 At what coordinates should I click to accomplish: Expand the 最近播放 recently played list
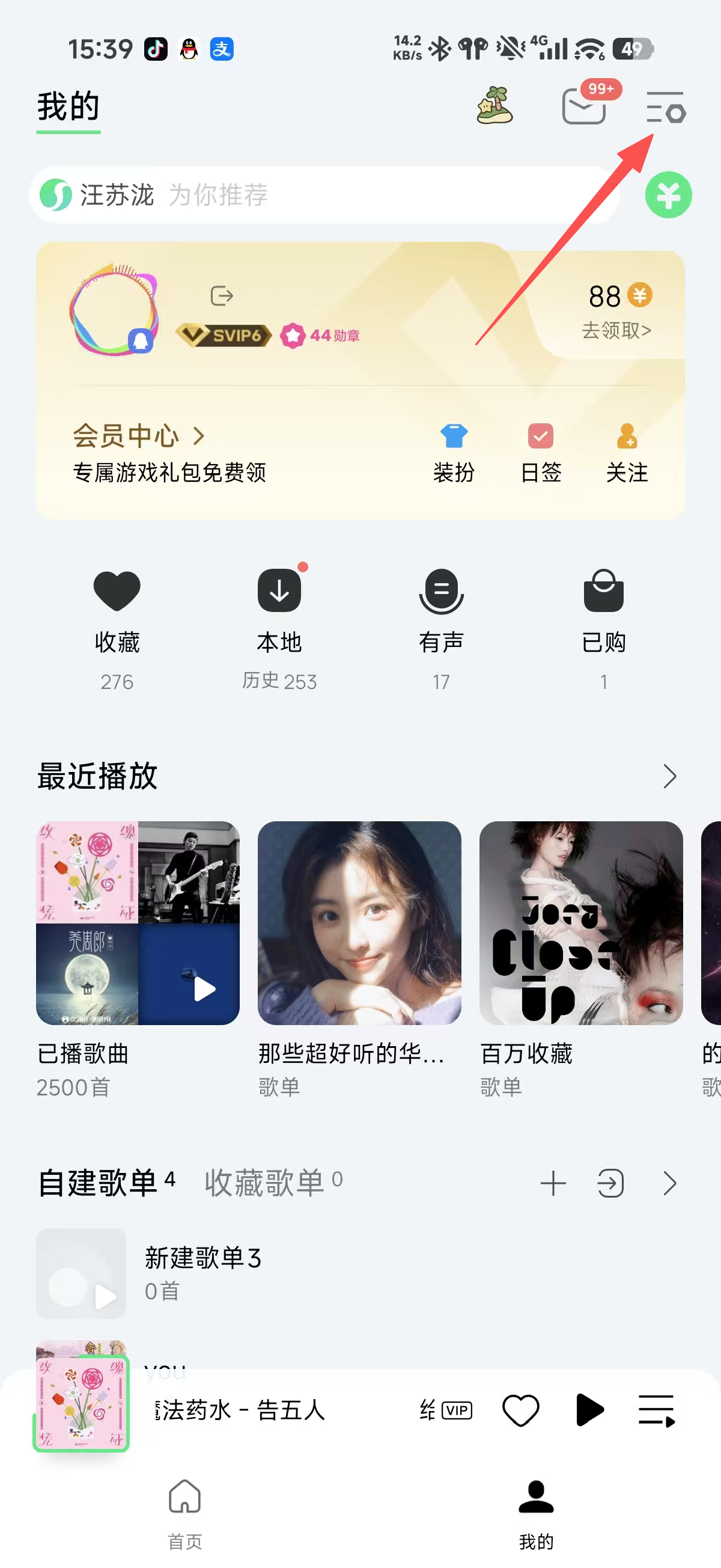(669, 776)
